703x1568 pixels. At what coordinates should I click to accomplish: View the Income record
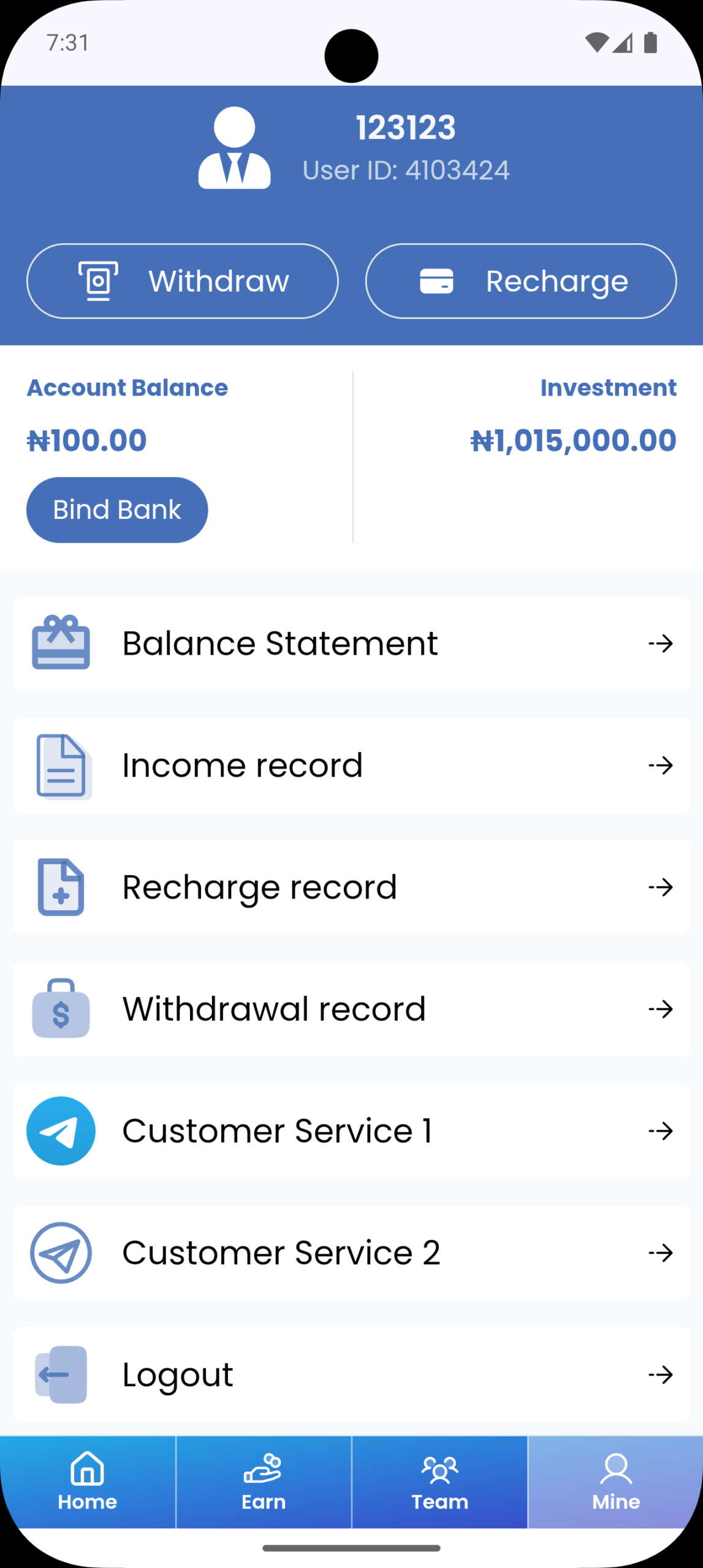coord(351,766)
